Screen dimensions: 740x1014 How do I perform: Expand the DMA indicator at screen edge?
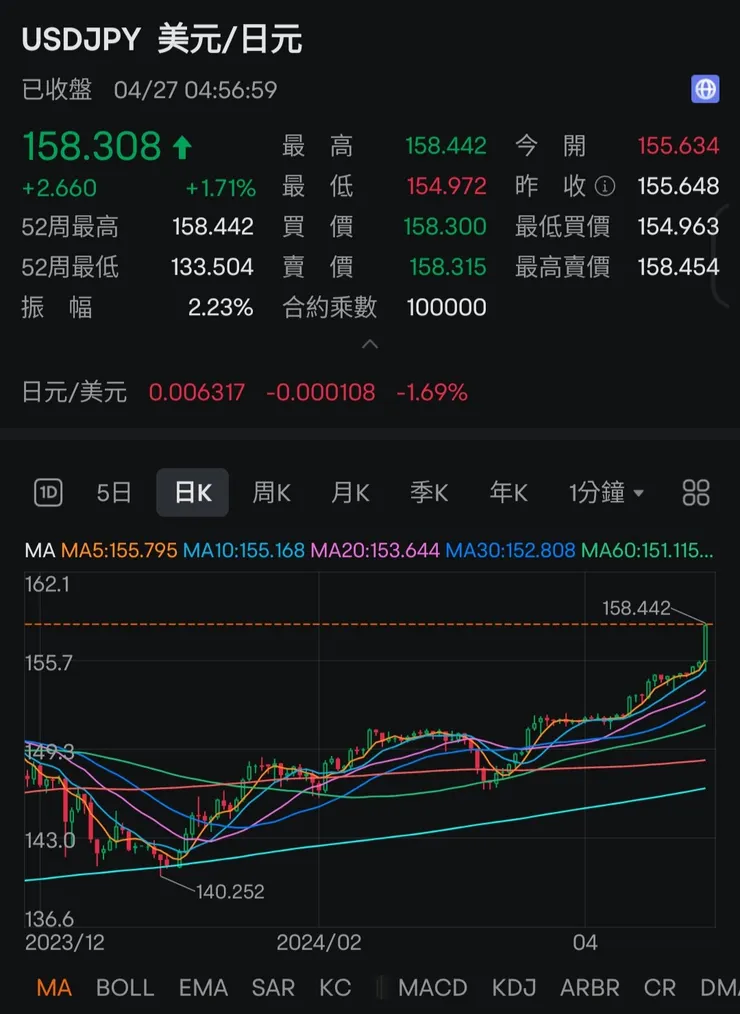[x=723, y=988]
